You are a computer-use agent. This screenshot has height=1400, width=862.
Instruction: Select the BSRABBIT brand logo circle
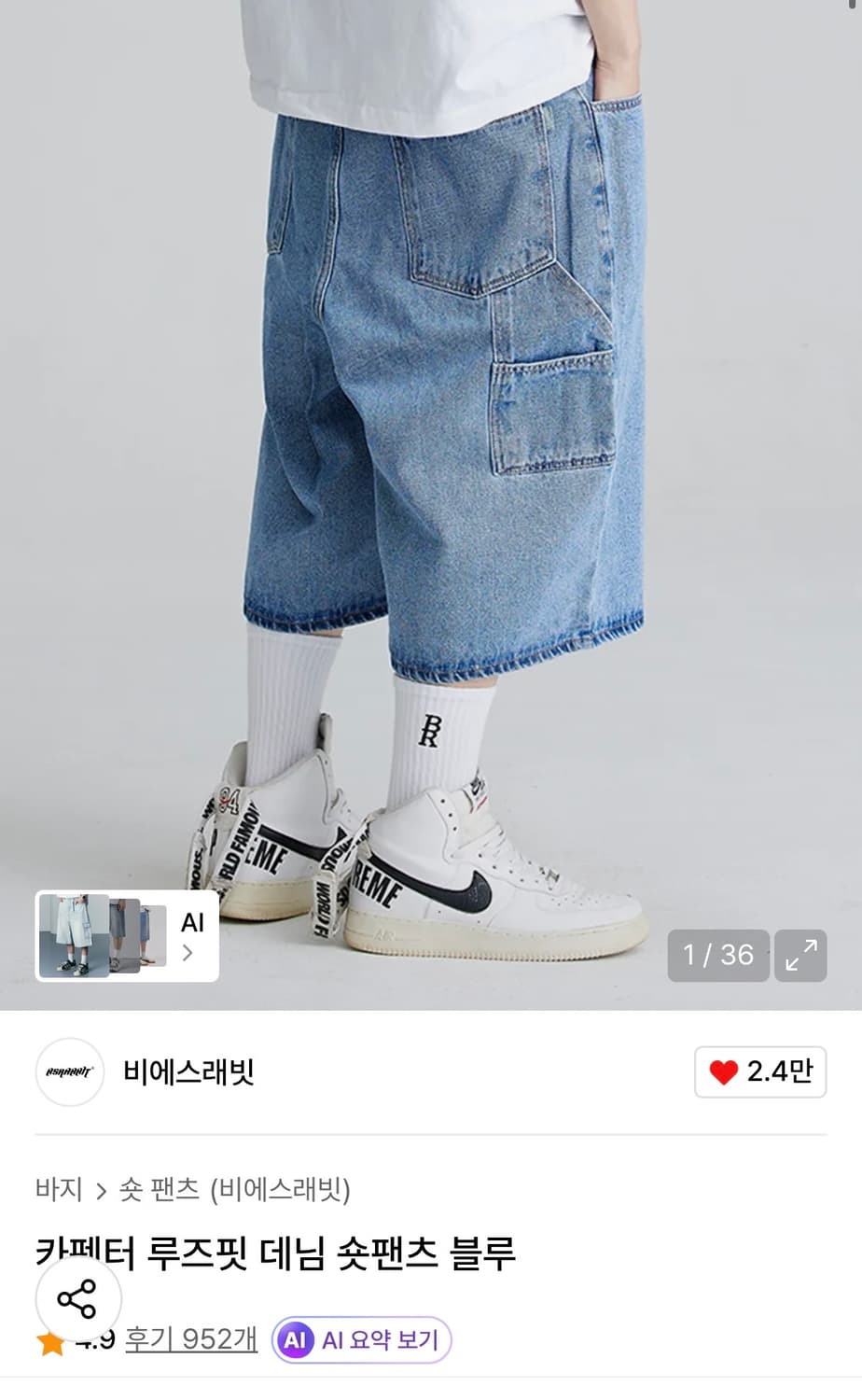point(69,1072)
